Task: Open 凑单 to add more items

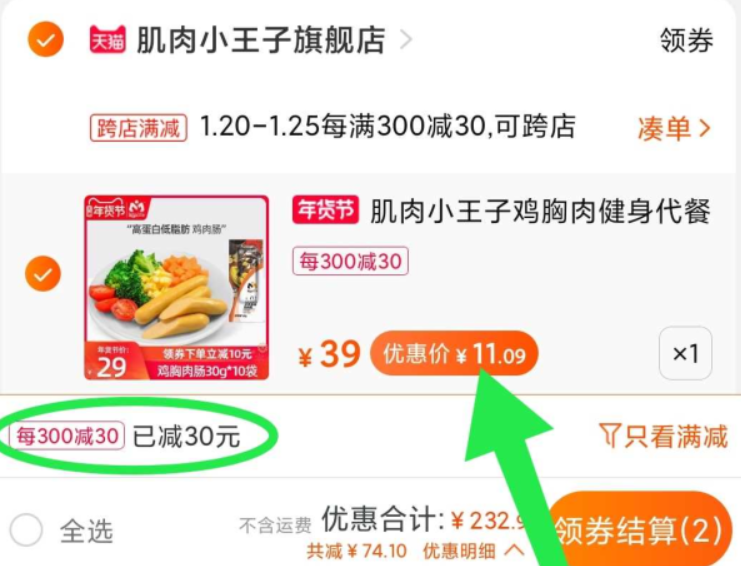Action: (674, 128)
